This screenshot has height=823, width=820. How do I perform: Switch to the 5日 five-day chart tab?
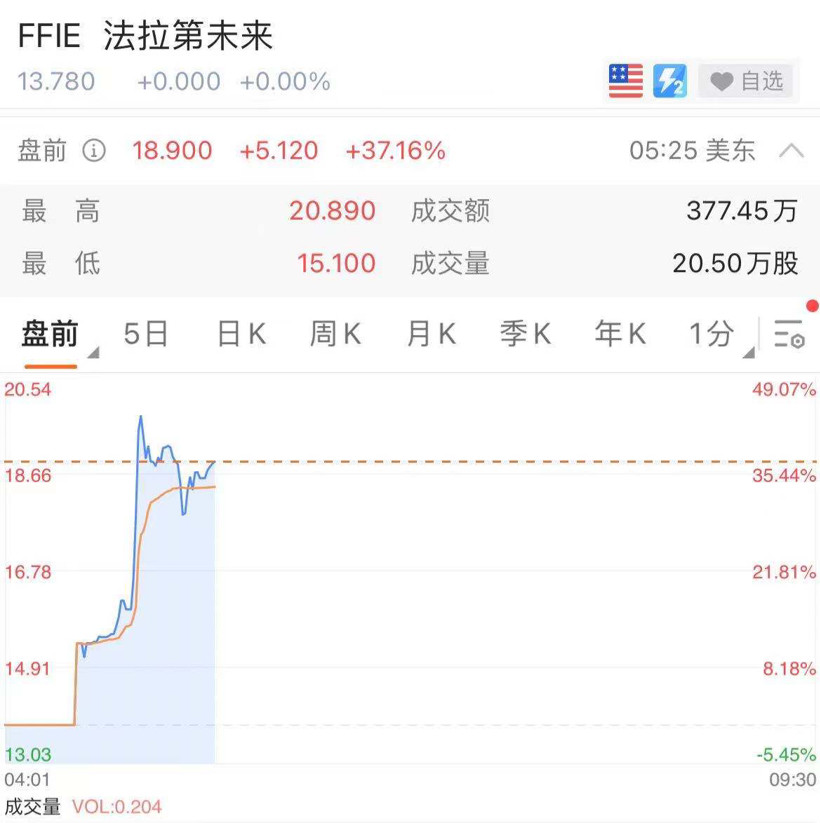(145, 335)
